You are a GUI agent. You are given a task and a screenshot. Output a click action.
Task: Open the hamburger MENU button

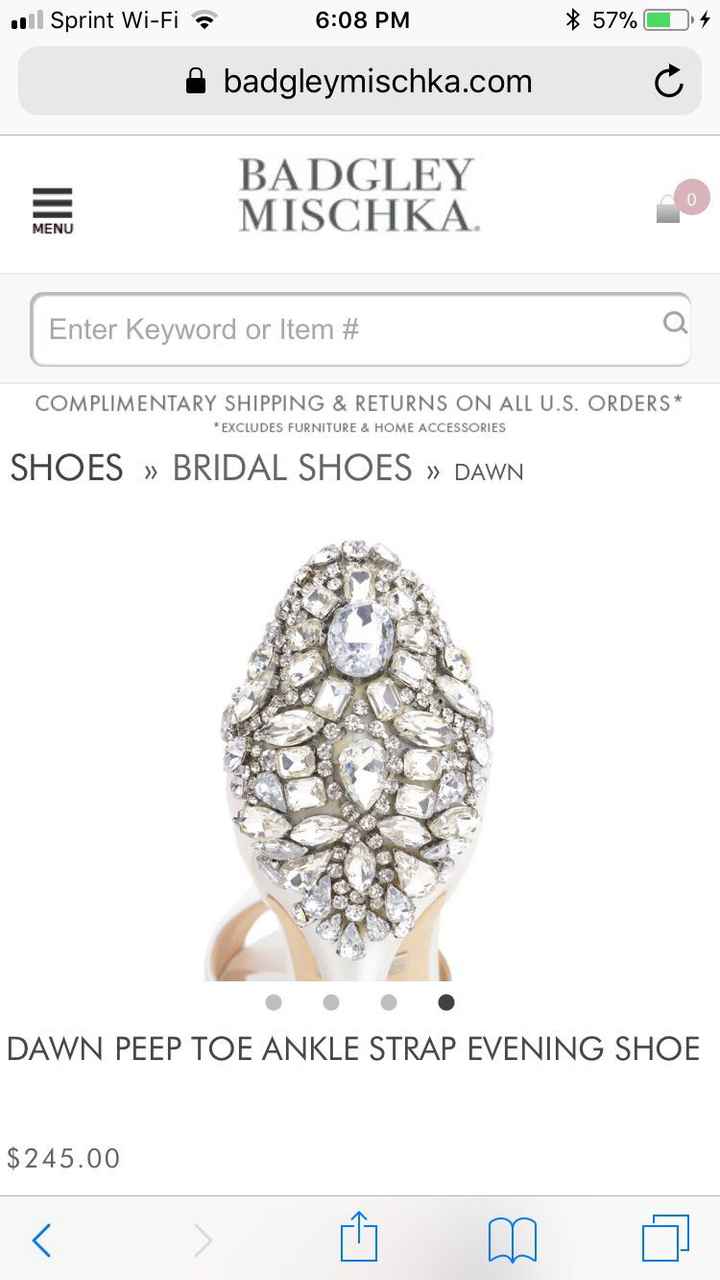click(52, 210)
